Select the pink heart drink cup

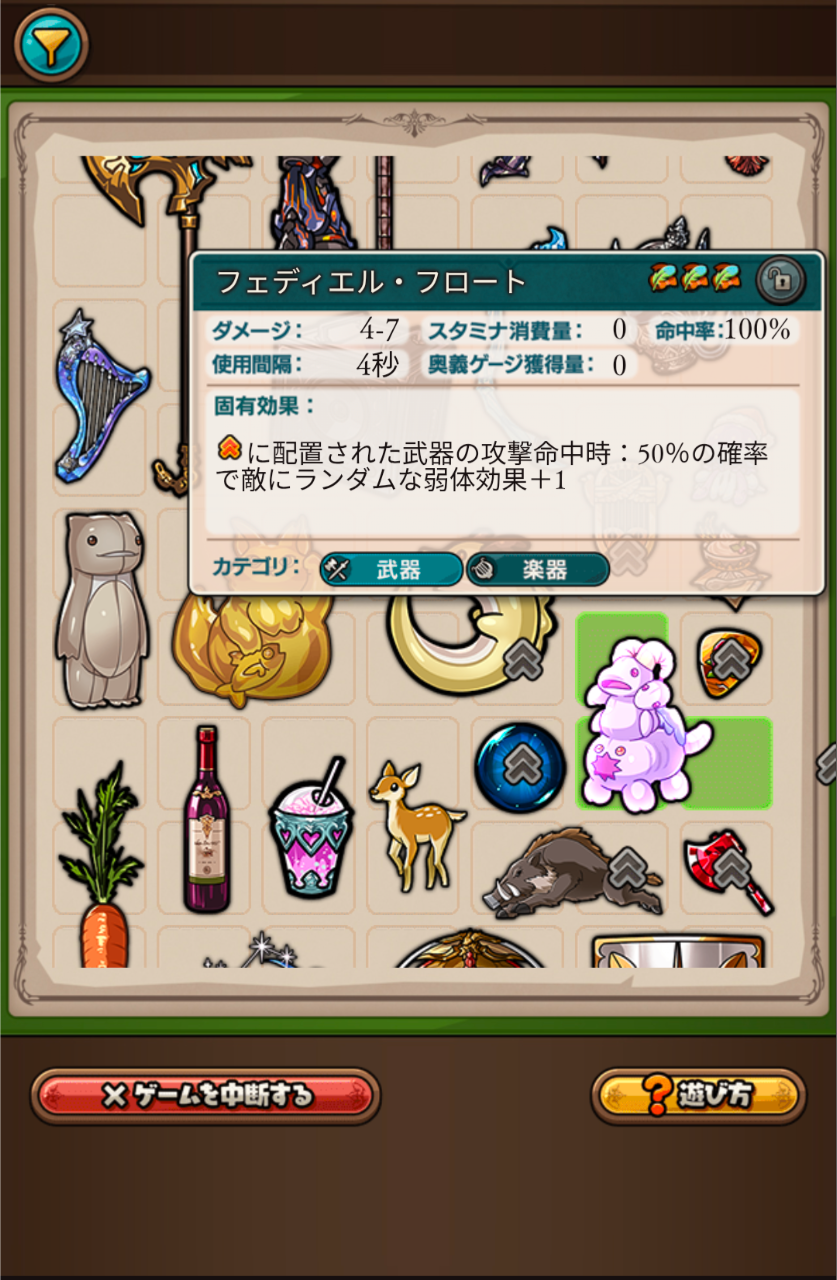coord(311,829)
